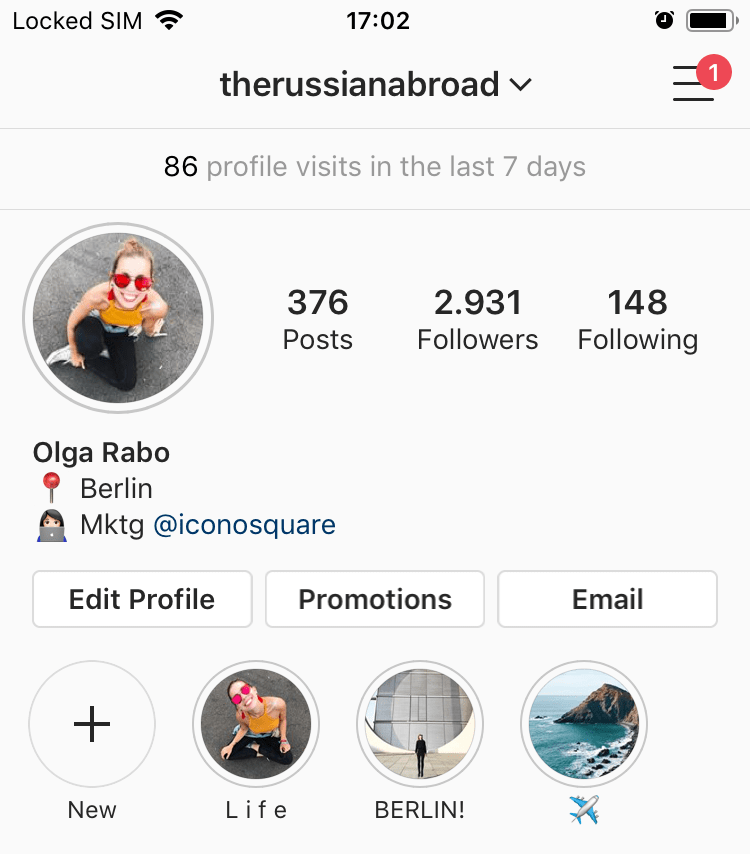Open the L i f e highlight

tap(256, 723)
